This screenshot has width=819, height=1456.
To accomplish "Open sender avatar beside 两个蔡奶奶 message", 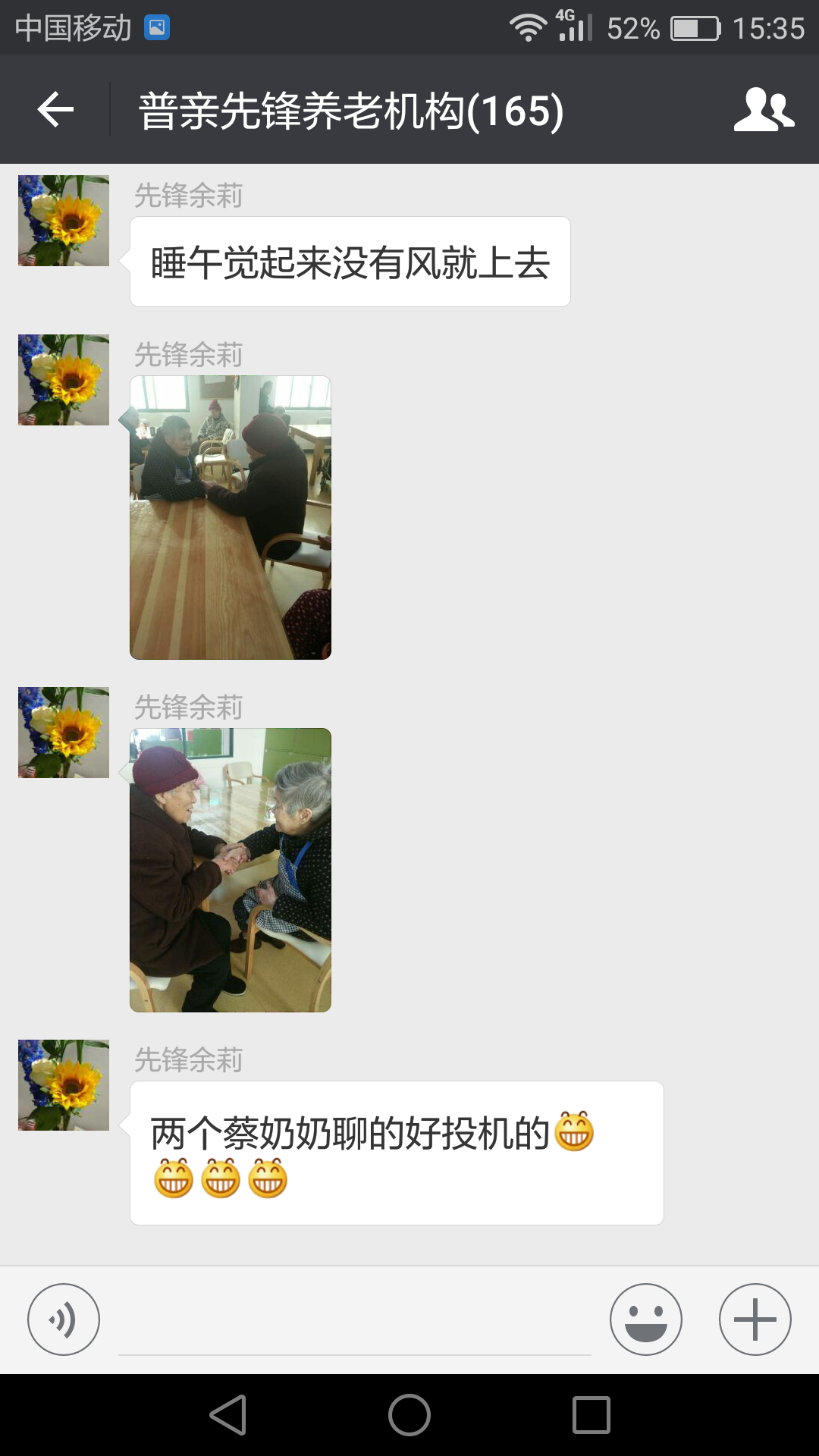I will pyautogui.click(x=64, y=1085).
